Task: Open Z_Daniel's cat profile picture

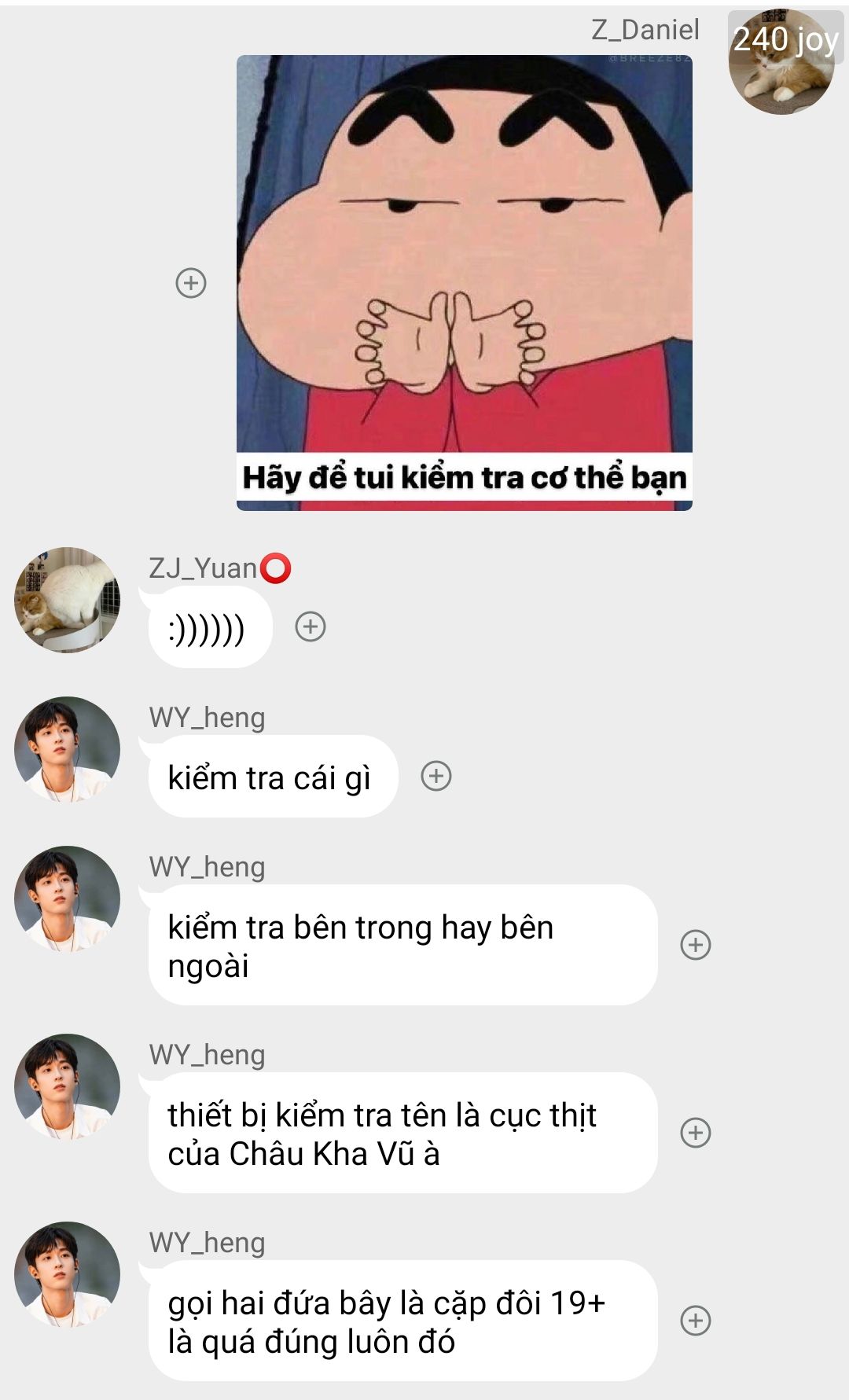Action: point(781,62)
